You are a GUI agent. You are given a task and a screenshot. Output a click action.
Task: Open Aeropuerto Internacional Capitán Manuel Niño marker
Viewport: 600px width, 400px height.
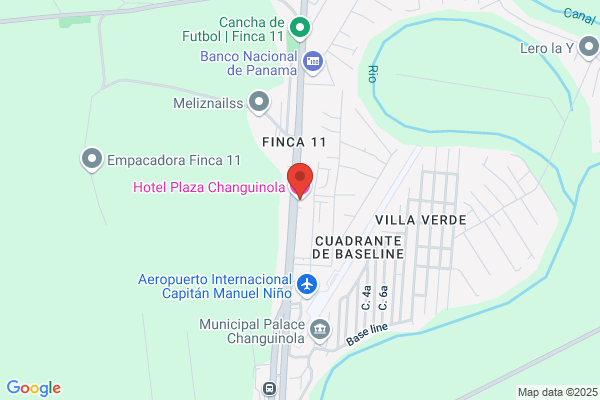307,286
